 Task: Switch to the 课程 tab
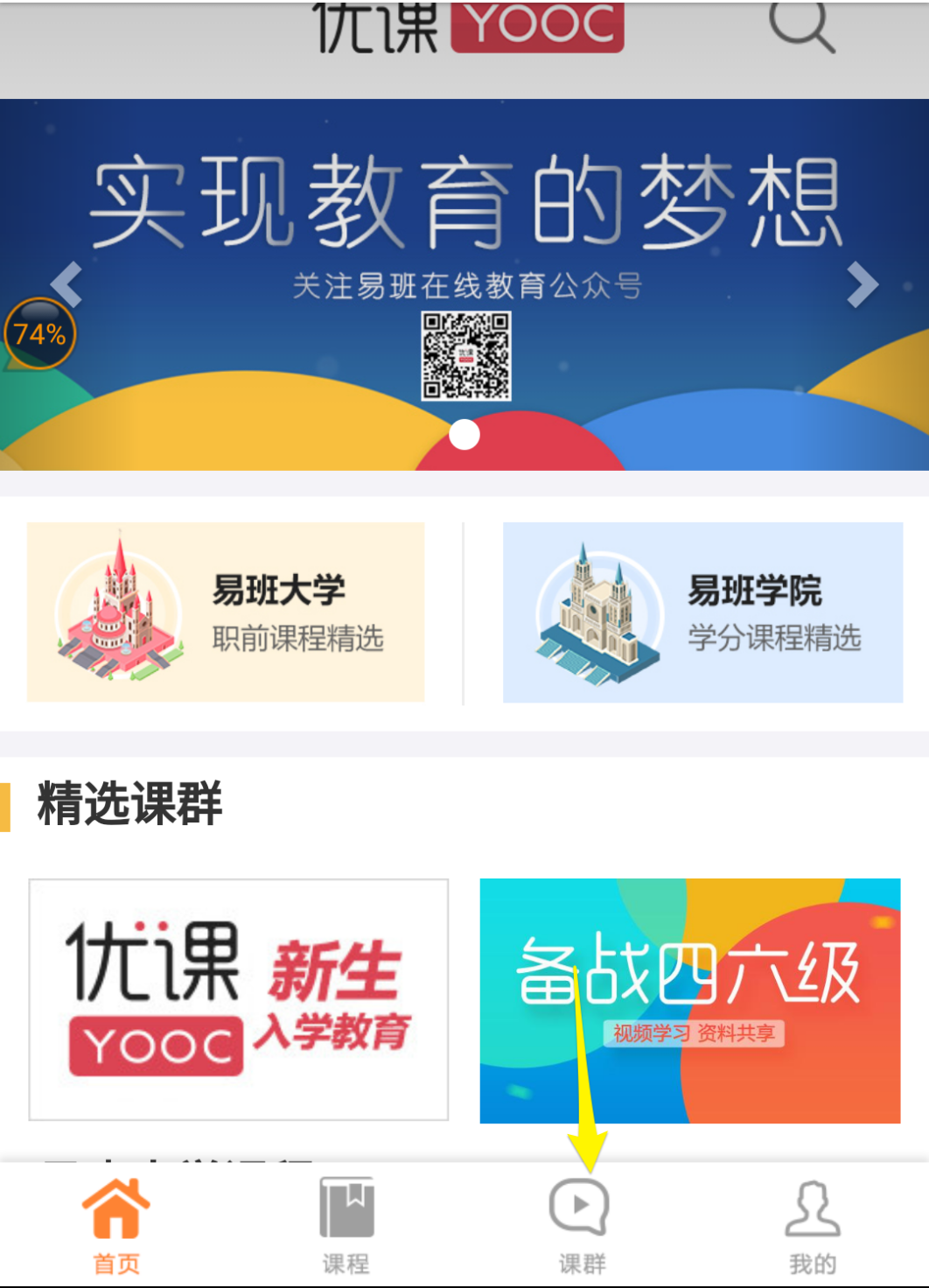click(x=346, y=1225)
